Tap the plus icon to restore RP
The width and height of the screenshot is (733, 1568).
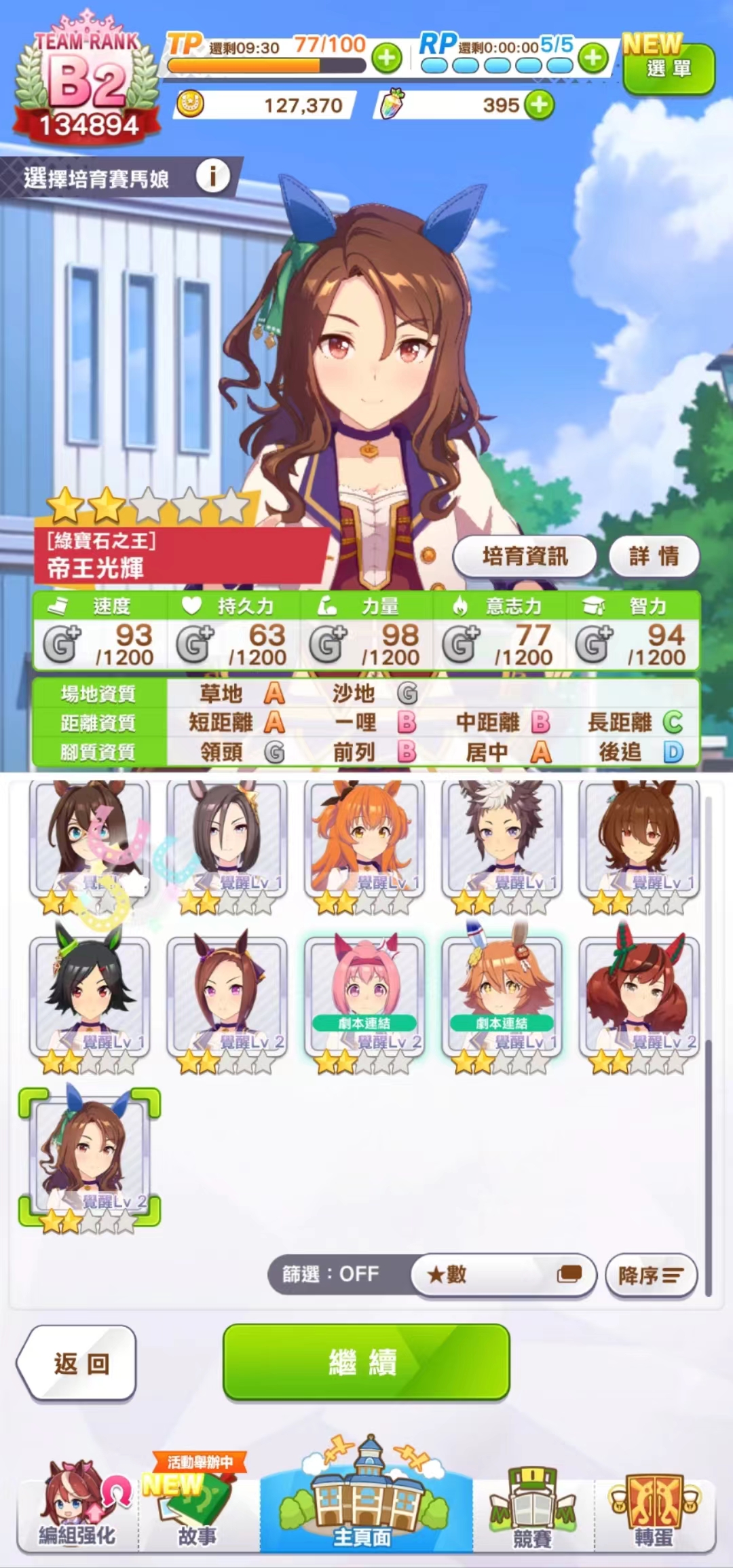pyautogui.click(x=593, y=58)
